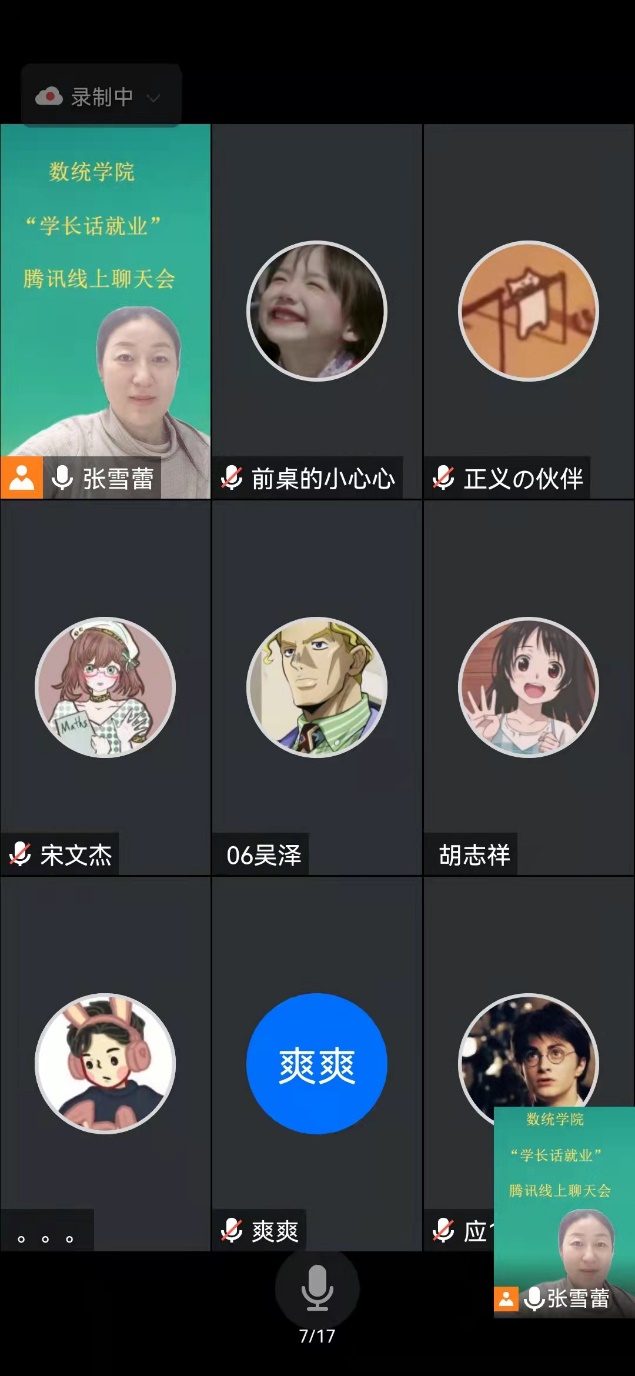Toggle the microphone at the bottom

(x=317, y=1289)
